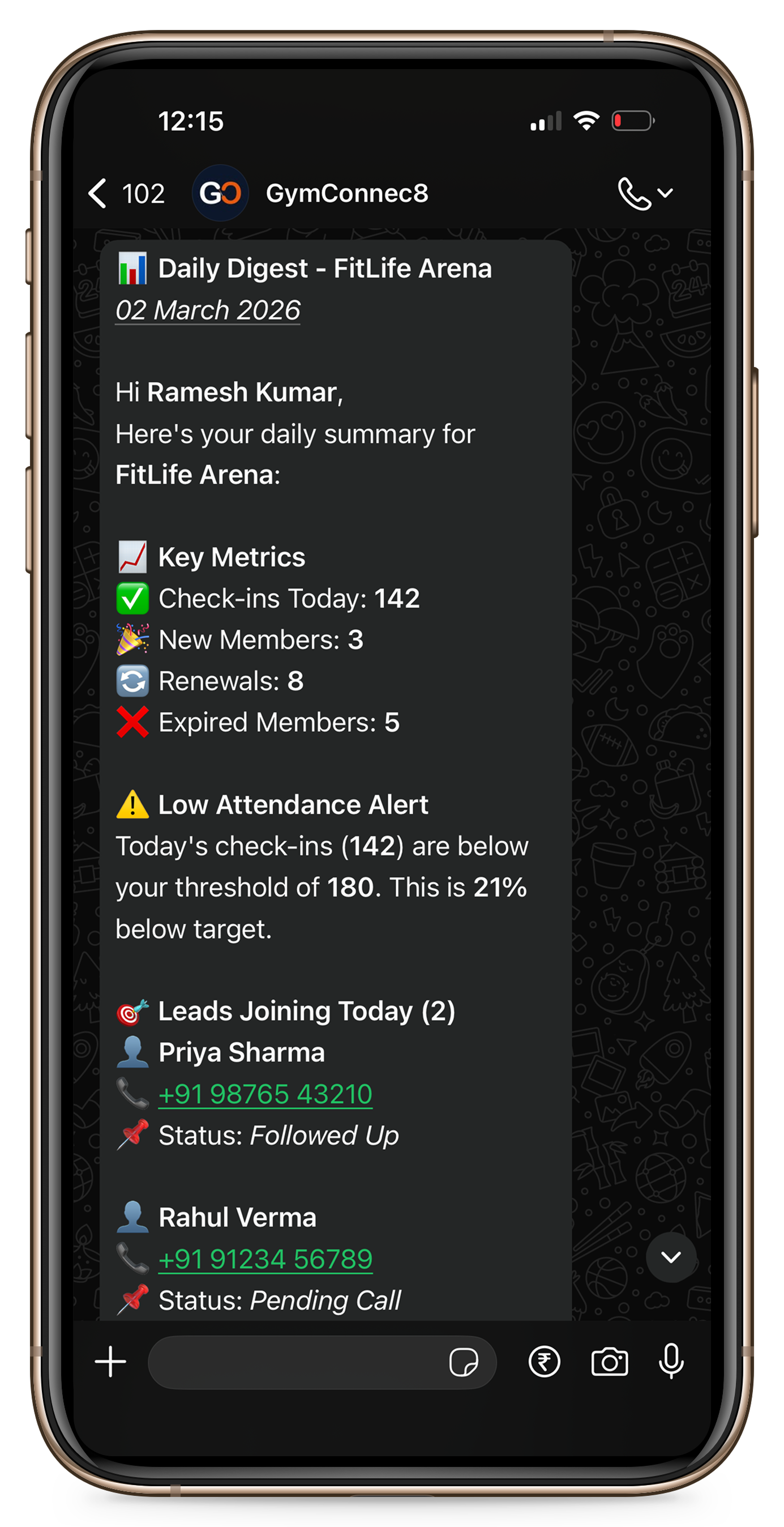Open the sticker picker
Screen dimensions: 784x1527
(x=463, y=1362)
